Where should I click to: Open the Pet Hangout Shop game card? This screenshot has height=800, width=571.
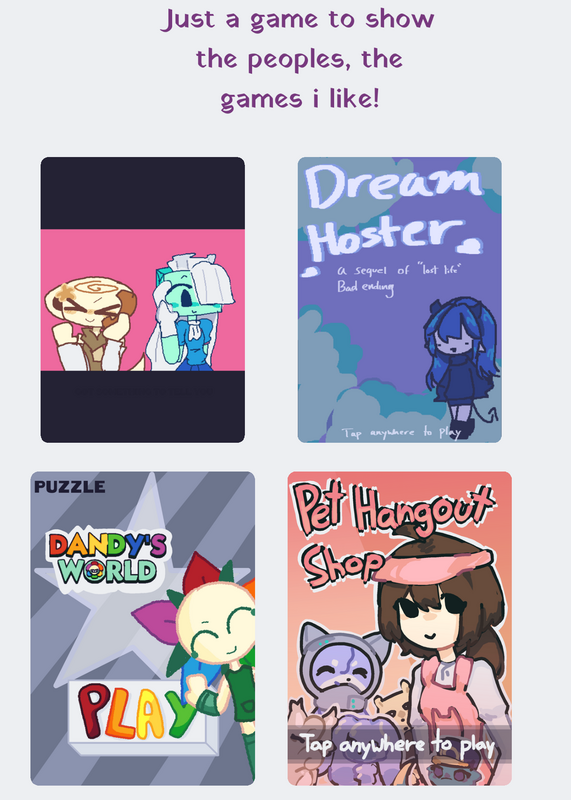pos(400,628)
